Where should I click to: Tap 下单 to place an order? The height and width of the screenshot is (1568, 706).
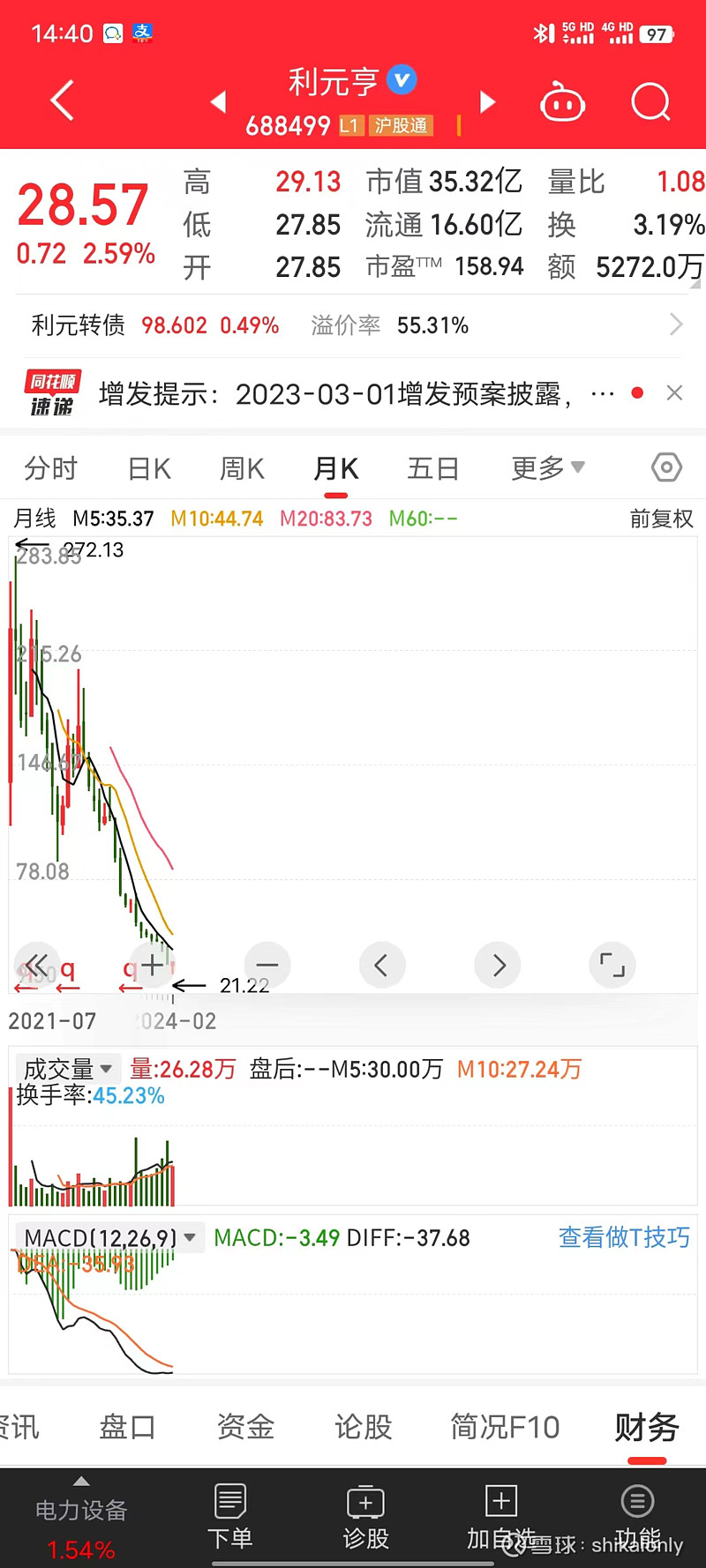click(x=230, y=1519)
